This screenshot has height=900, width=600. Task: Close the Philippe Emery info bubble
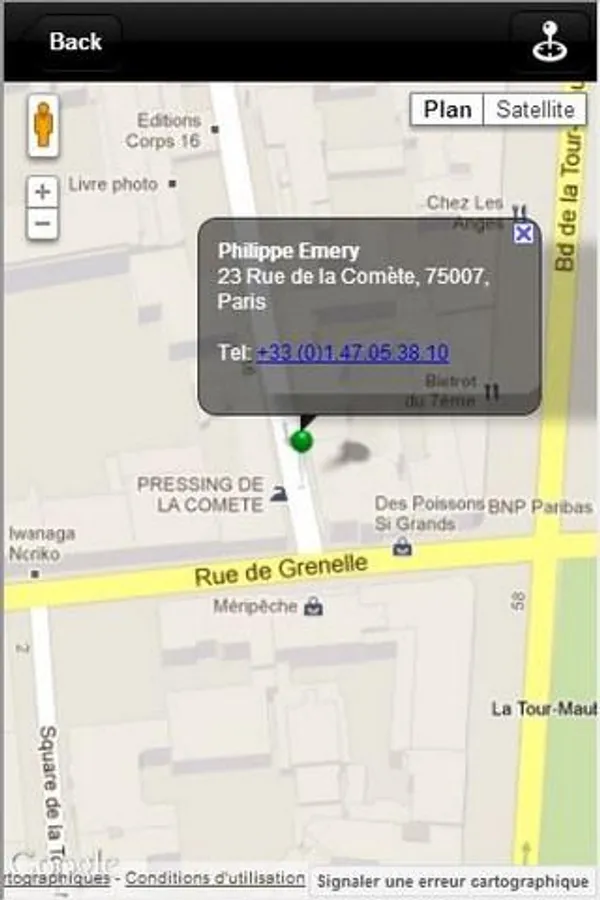point(523,234)
